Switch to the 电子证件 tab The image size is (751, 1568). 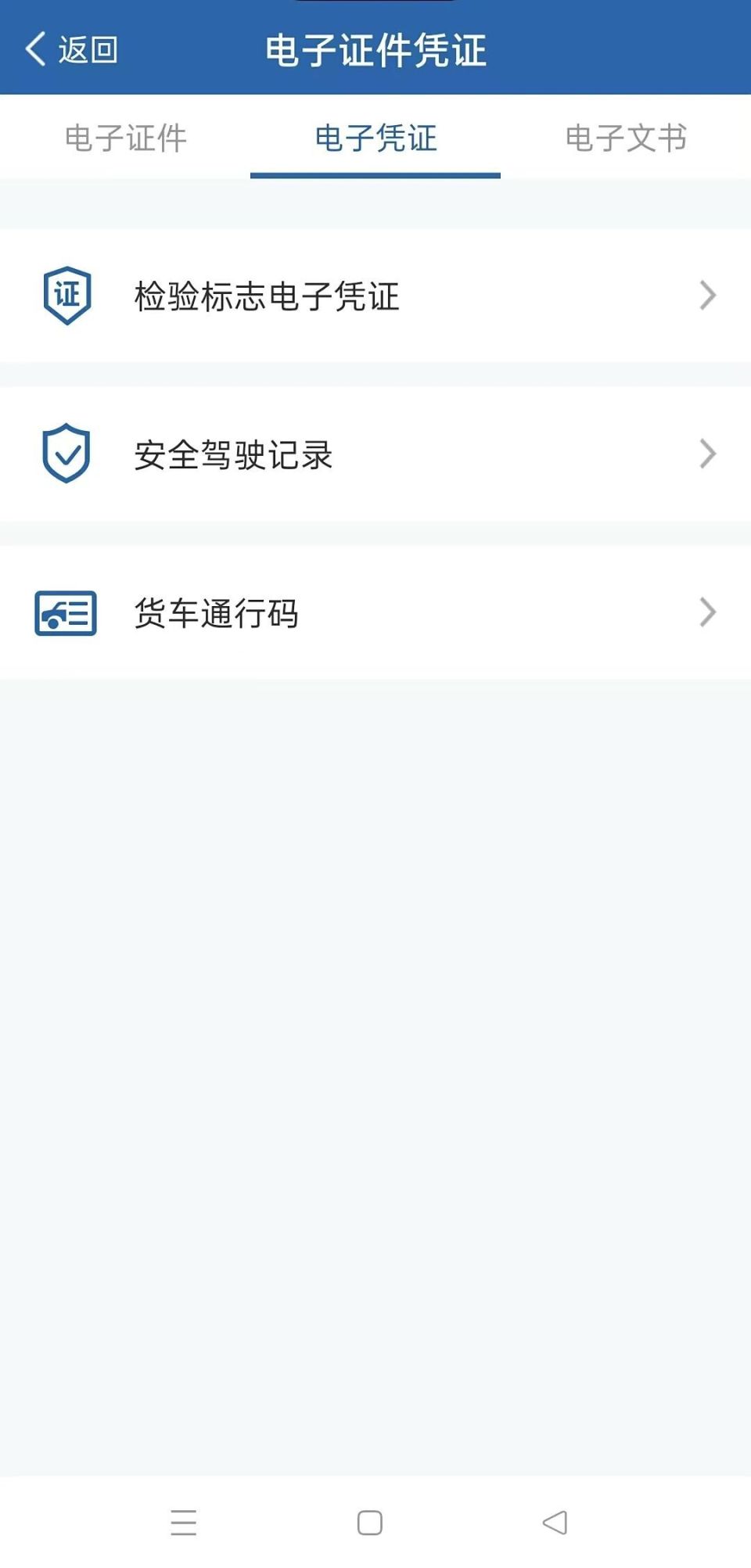(x=127, y=138)
